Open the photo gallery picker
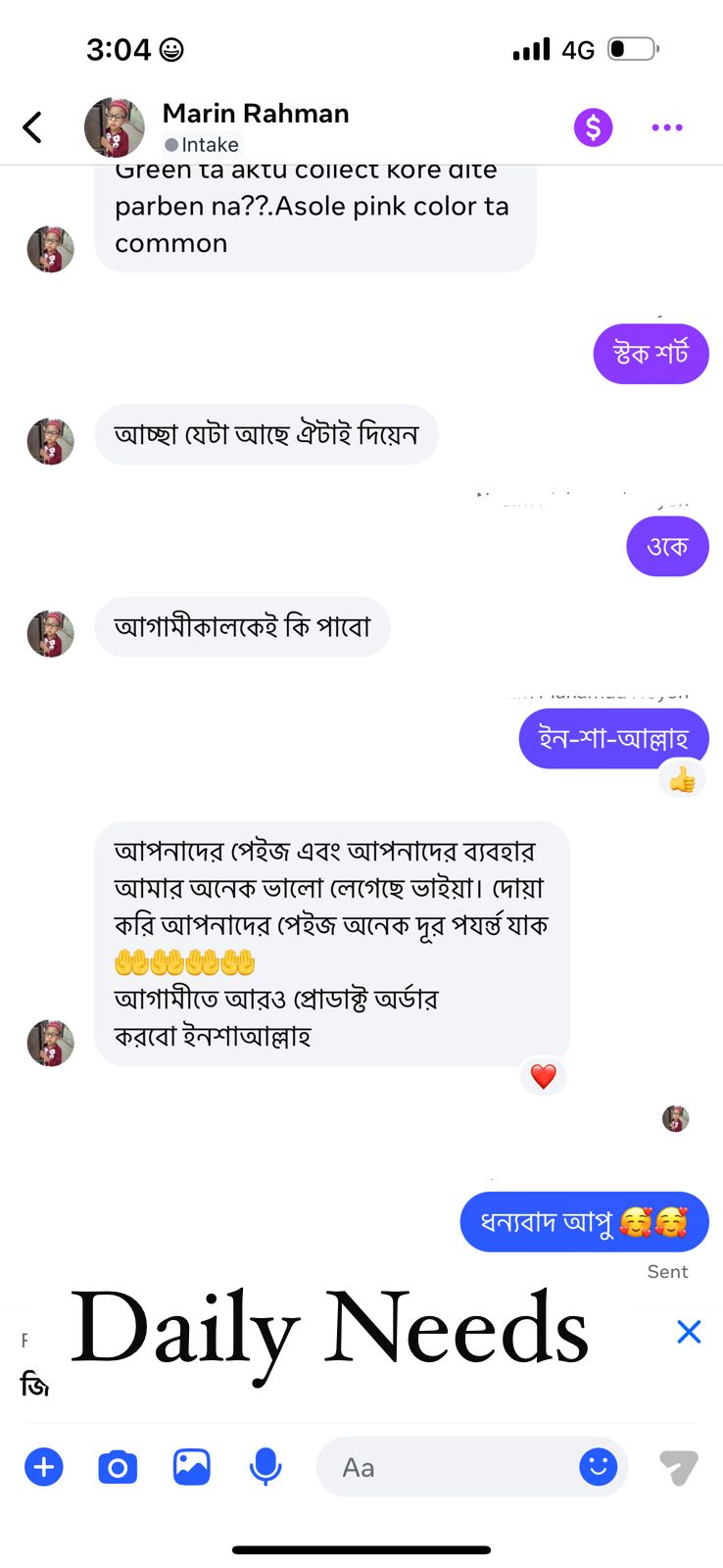The width and height of the screenshot is (723, 1568). pyautogui.click(x=192, y=1467)
